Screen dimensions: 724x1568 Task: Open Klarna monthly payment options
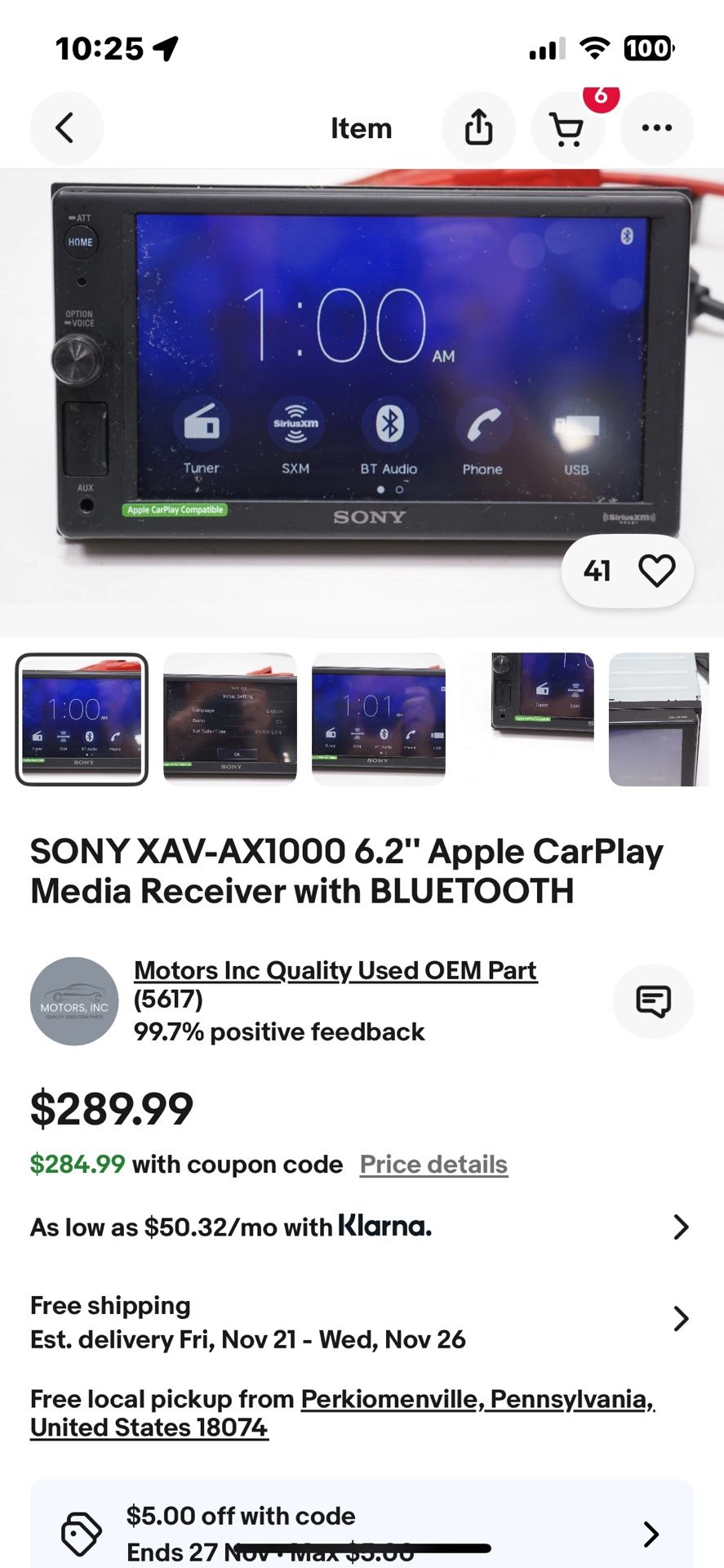click(362, 1227)
